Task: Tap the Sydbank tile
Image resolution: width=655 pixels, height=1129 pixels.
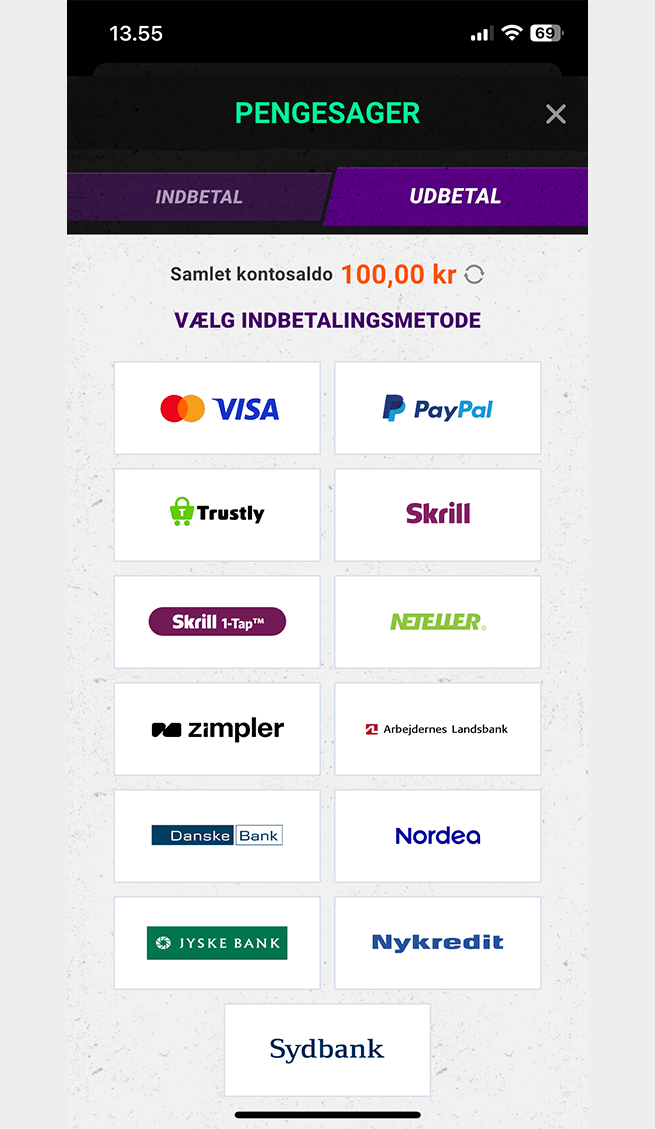Action: point(327,1049)
